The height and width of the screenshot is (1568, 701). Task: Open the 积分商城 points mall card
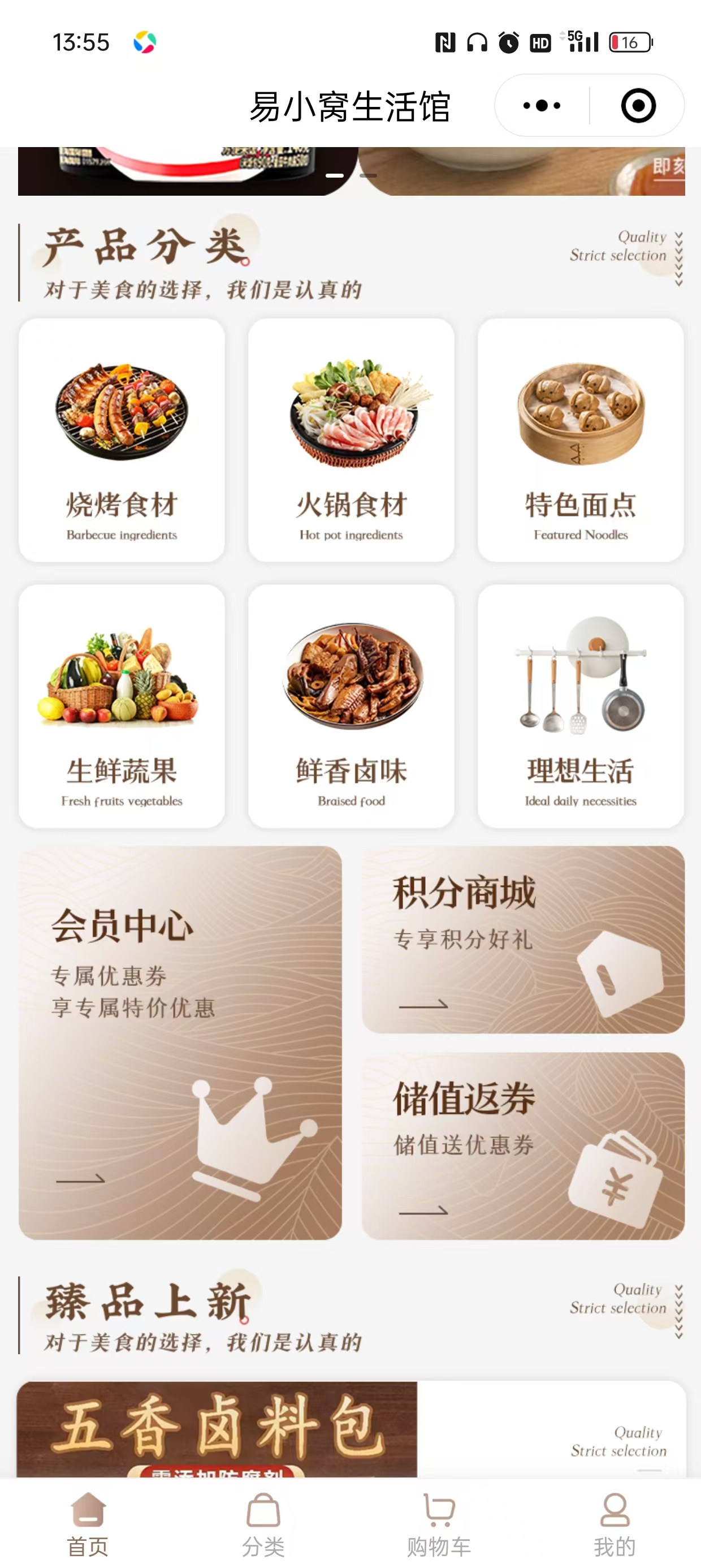(x=523, y=939)
